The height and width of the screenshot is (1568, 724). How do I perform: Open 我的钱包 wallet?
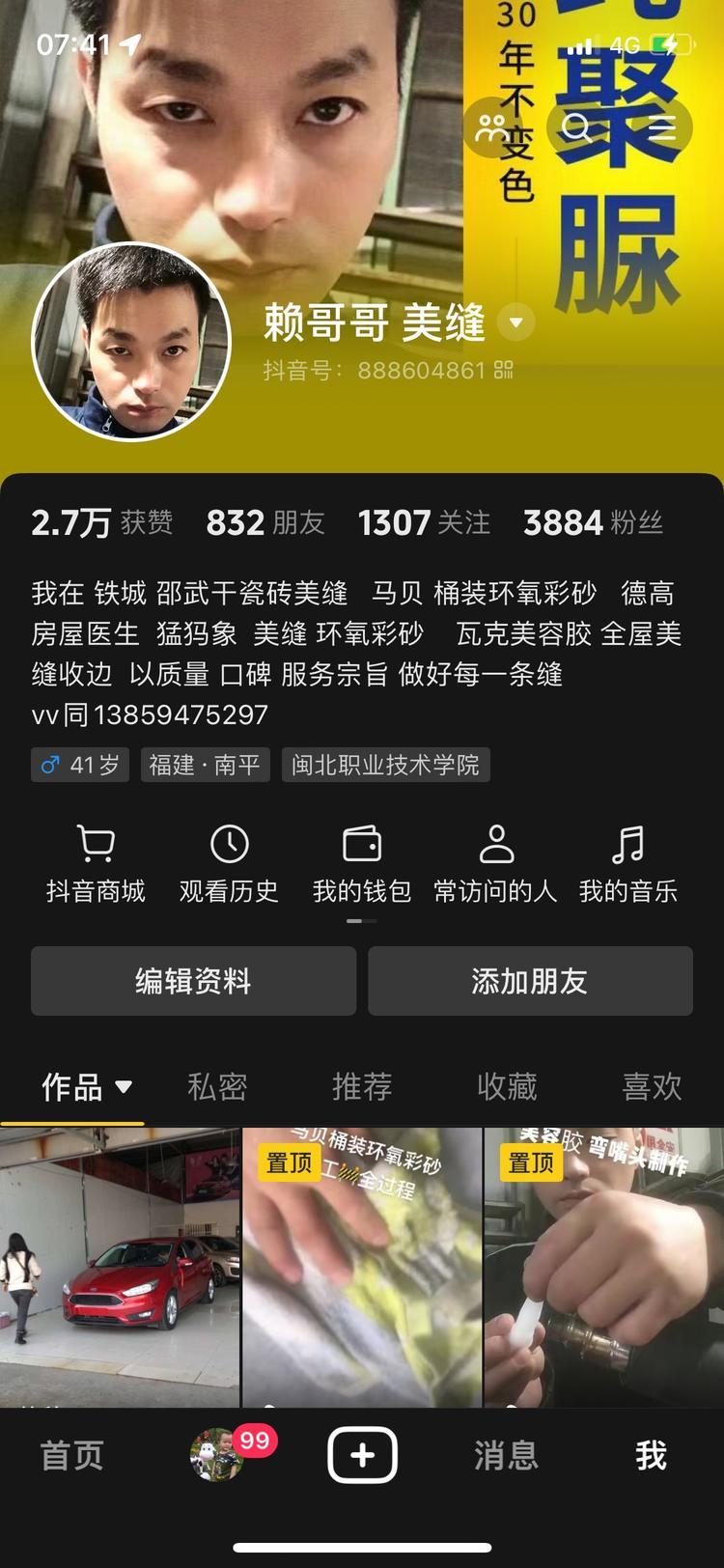[x=362, y=864]
